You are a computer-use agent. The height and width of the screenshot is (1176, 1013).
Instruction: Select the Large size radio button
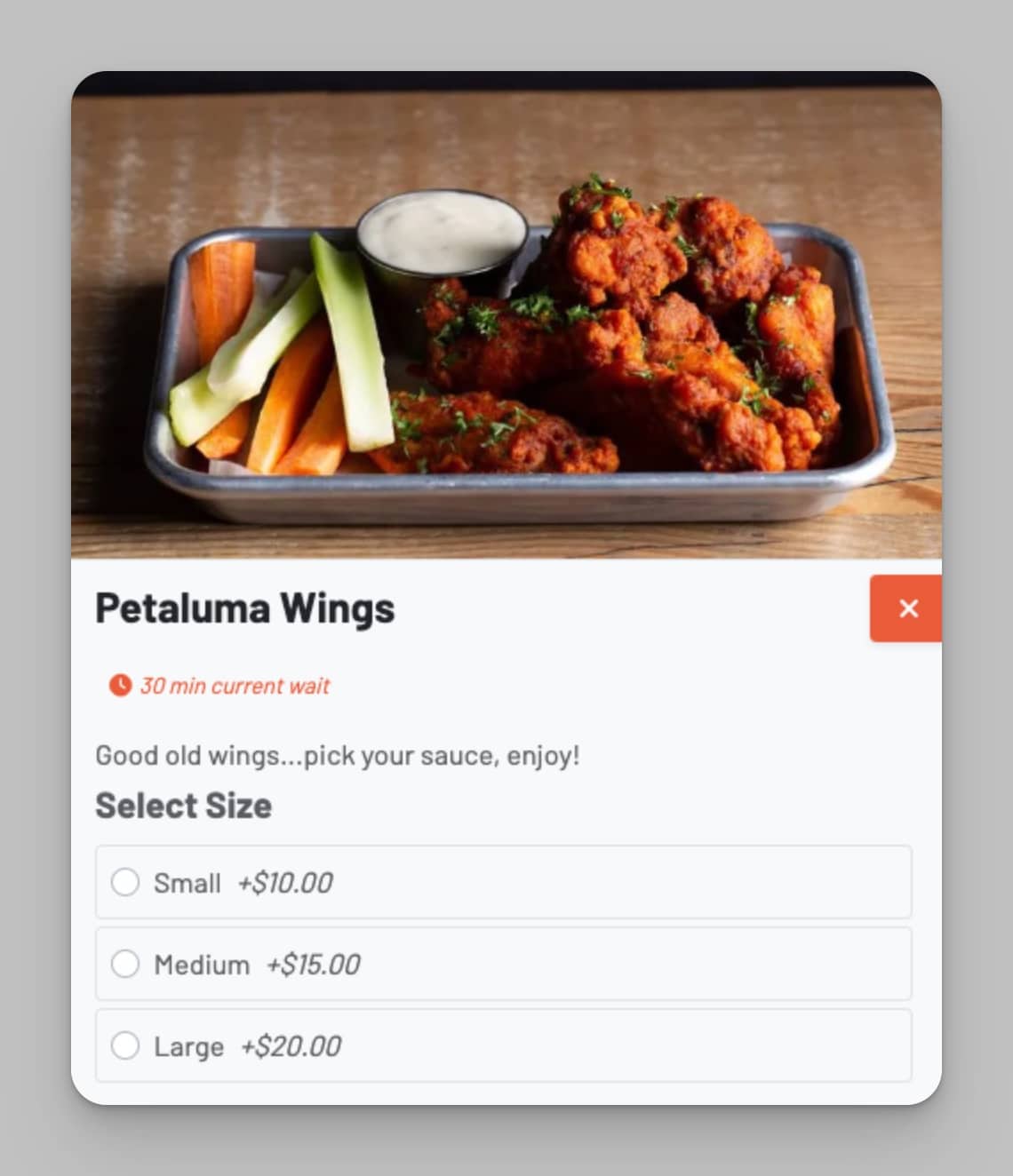125,1045
